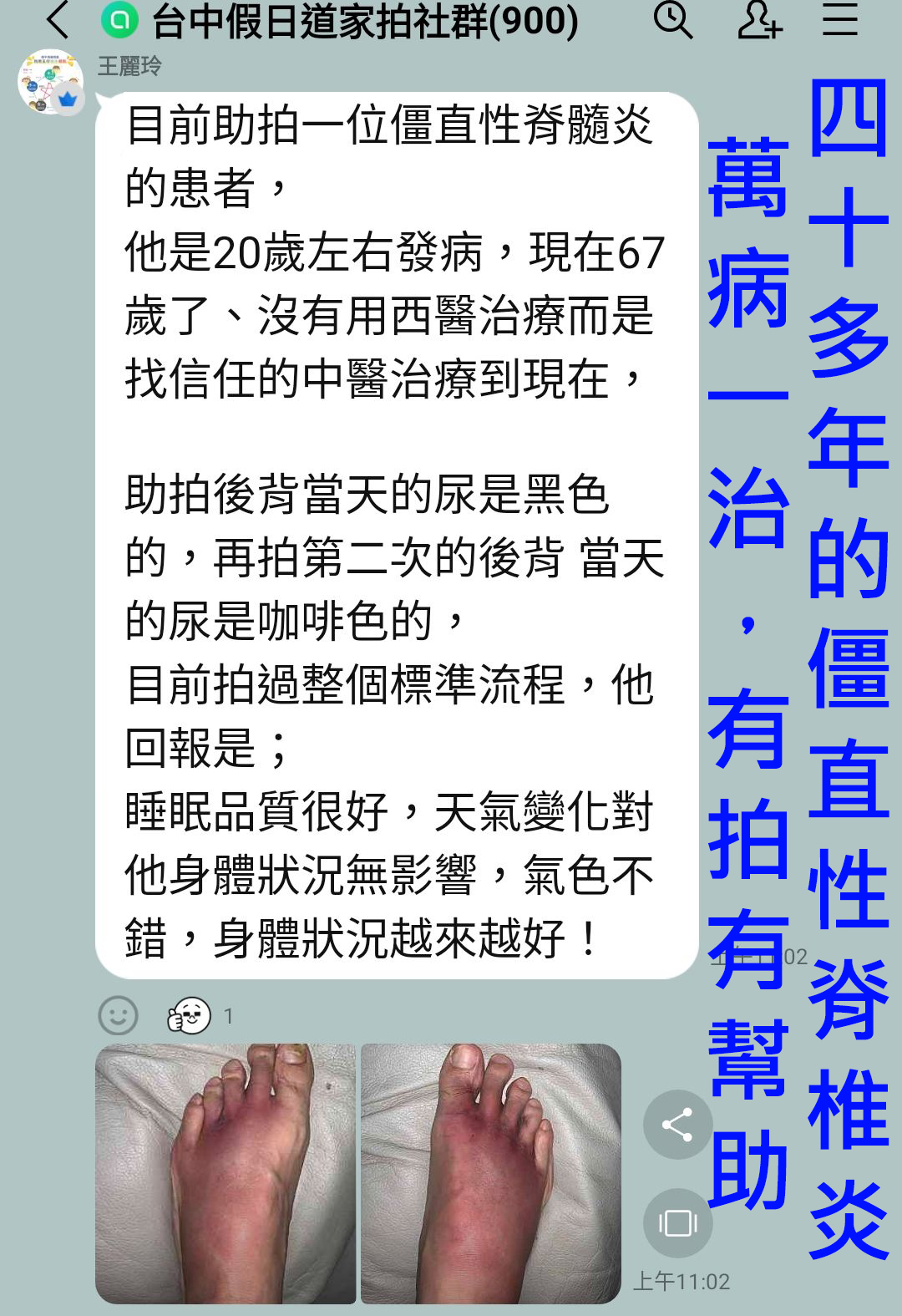Open the photo slideshow viewer button
This screenshot has width=902, height=1316.
coord(677,1223)
